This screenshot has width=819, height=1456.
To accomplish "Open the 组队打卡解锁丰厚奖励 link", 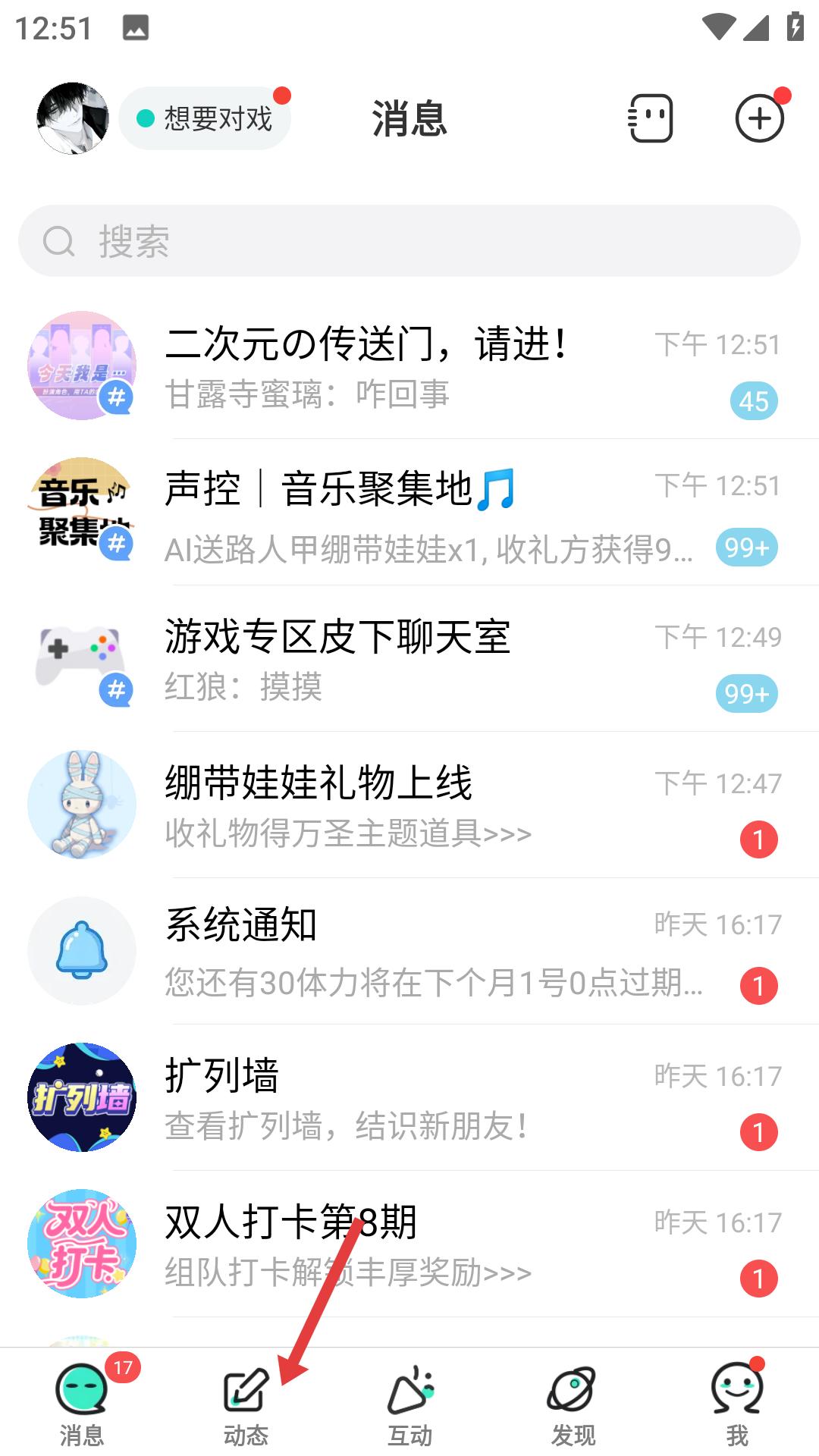I will click(346, 1274).
